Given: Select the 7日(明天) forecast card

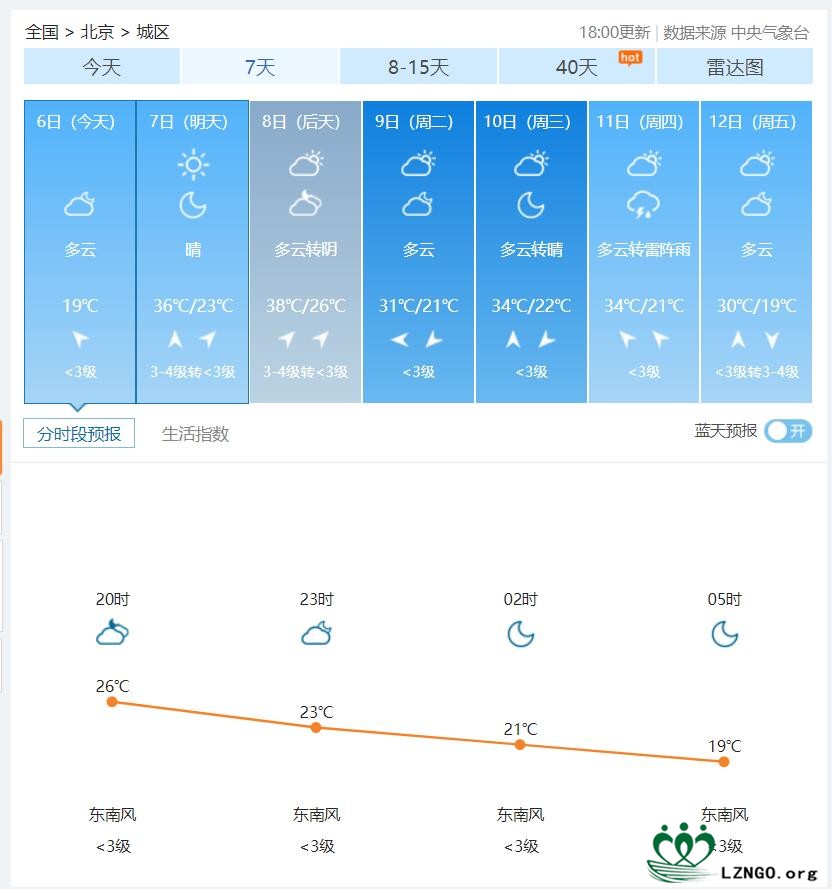Looking at the screenshot, I should coord(192,250).
